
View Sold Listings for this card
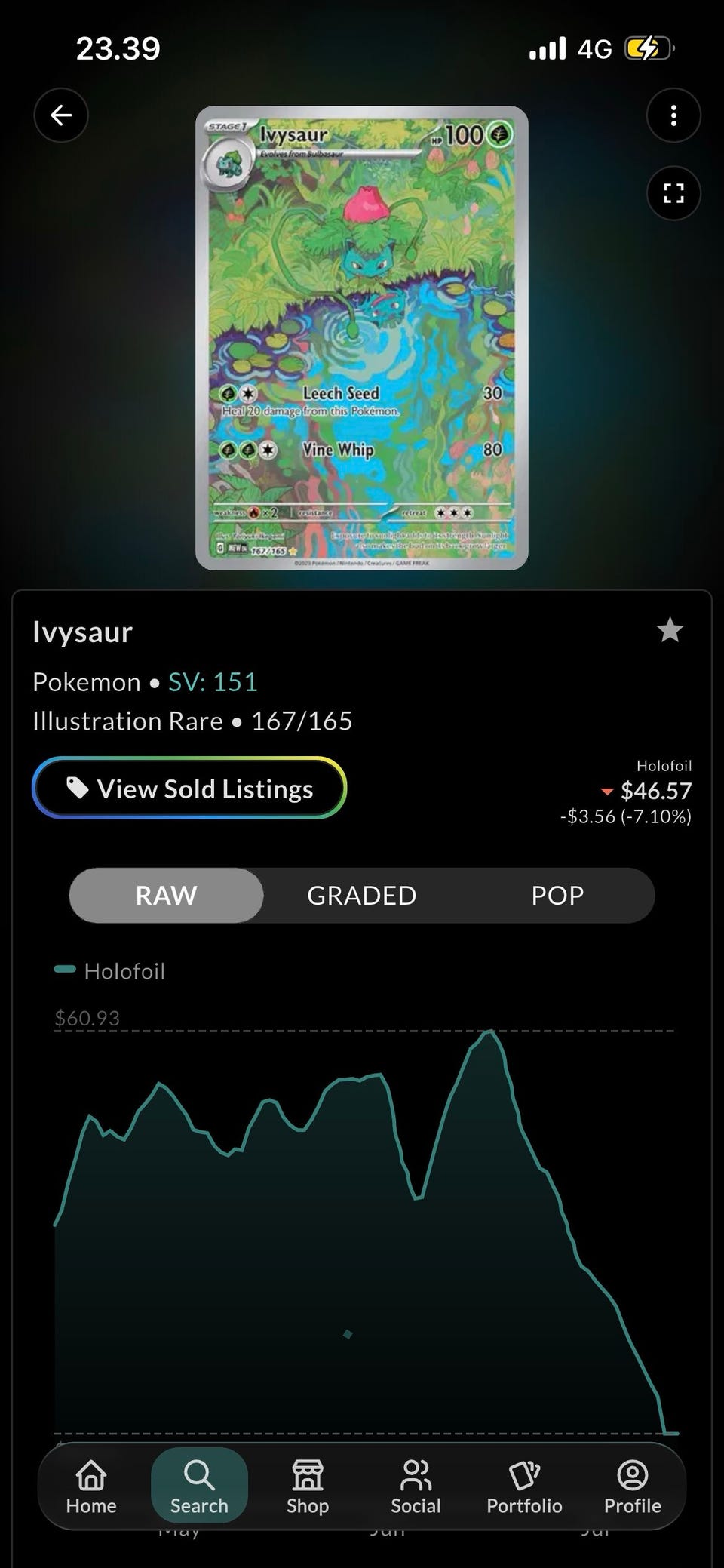click(x=189, y=789)
